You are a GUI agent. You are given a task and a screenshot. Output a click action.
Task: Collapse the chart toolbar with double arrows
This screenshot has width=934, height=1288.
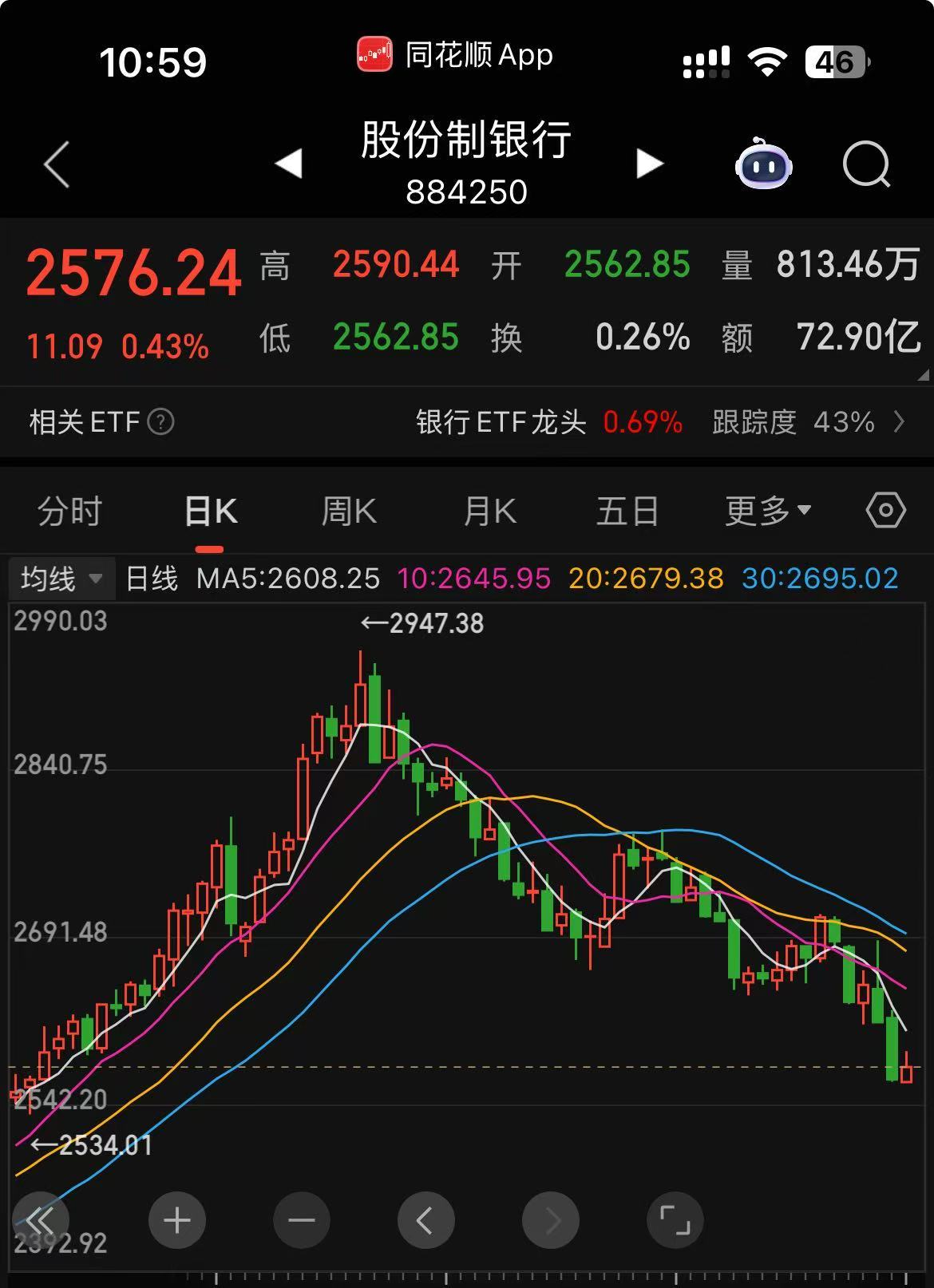point(40,1220)
